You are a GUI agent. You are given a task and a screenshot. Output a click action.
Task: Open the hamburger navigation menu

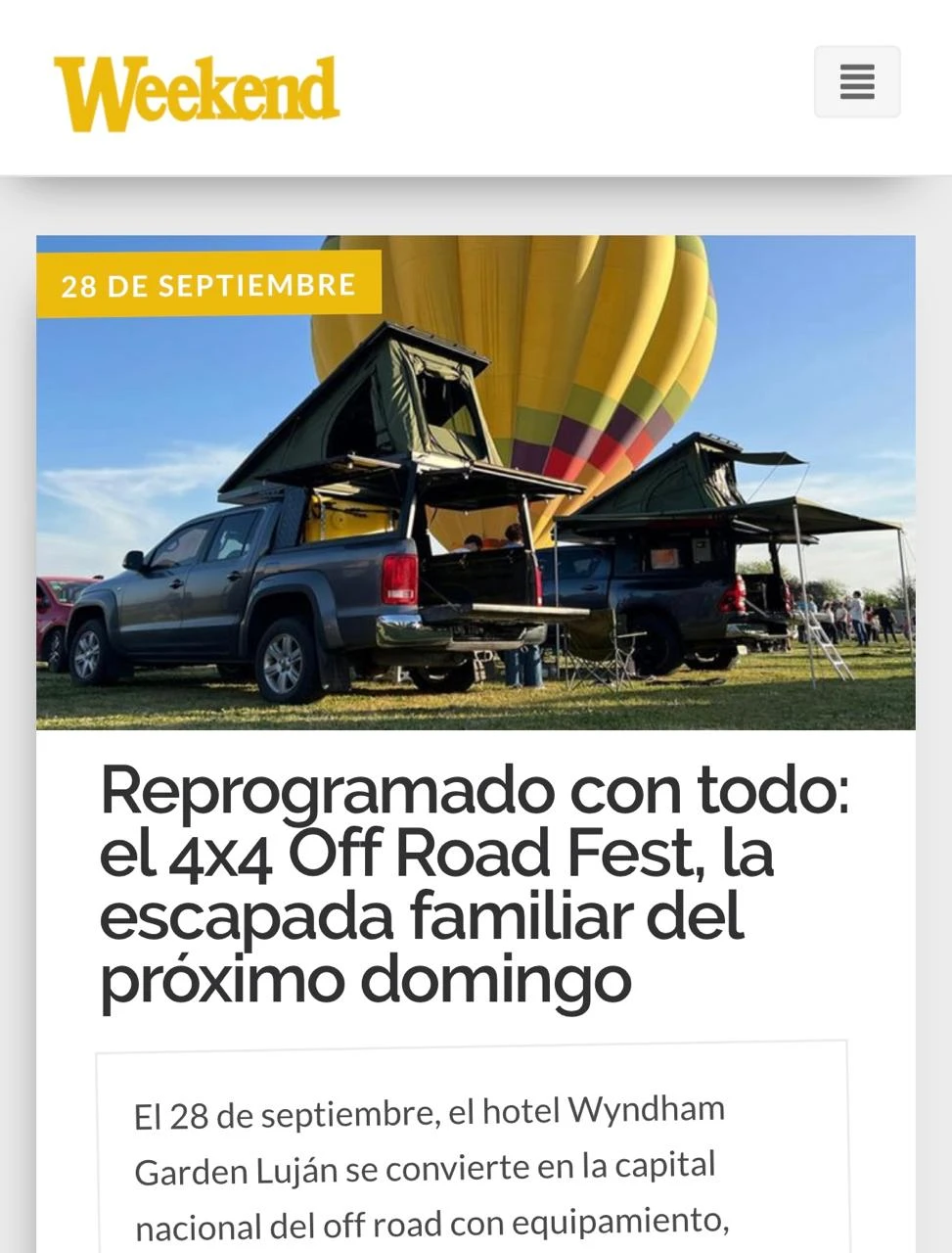(857, 82)
